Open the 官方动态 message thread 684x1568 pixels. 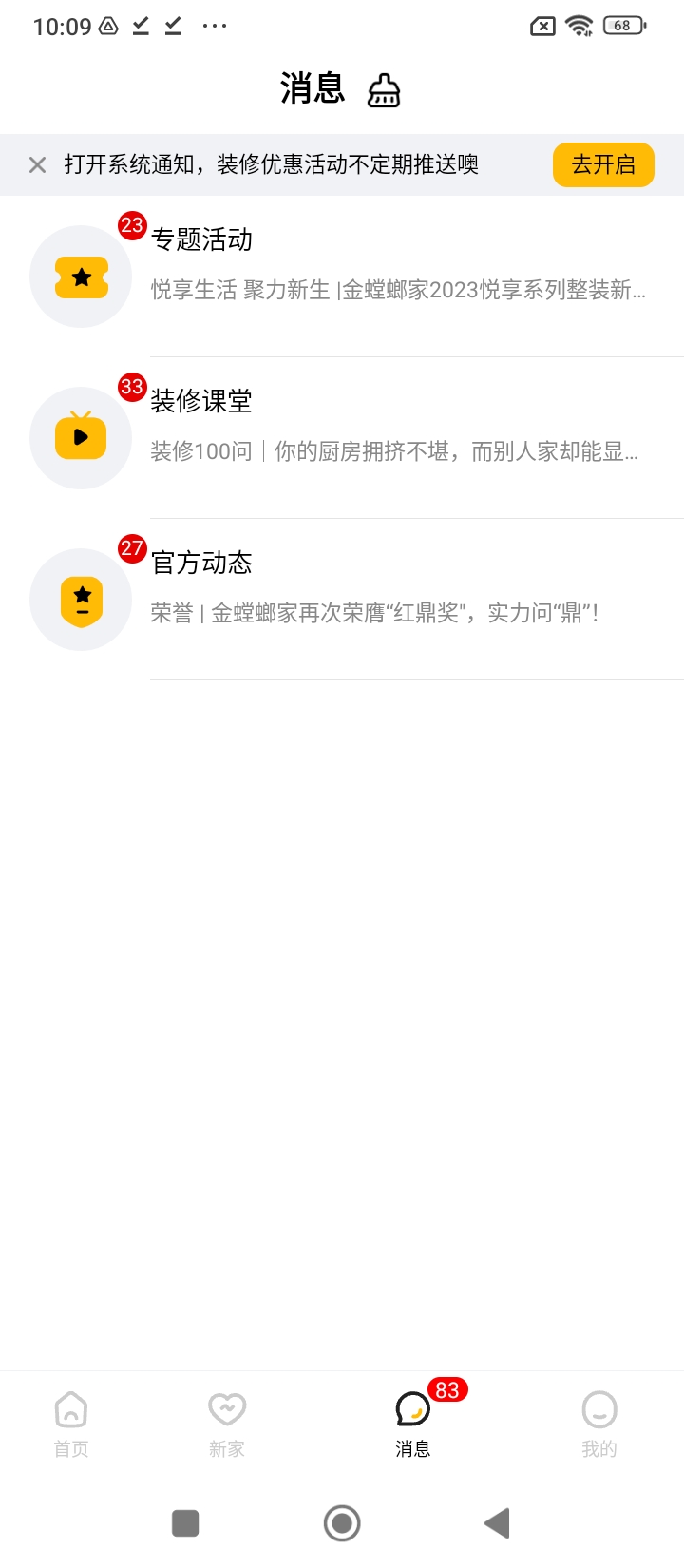pos(342,600)
